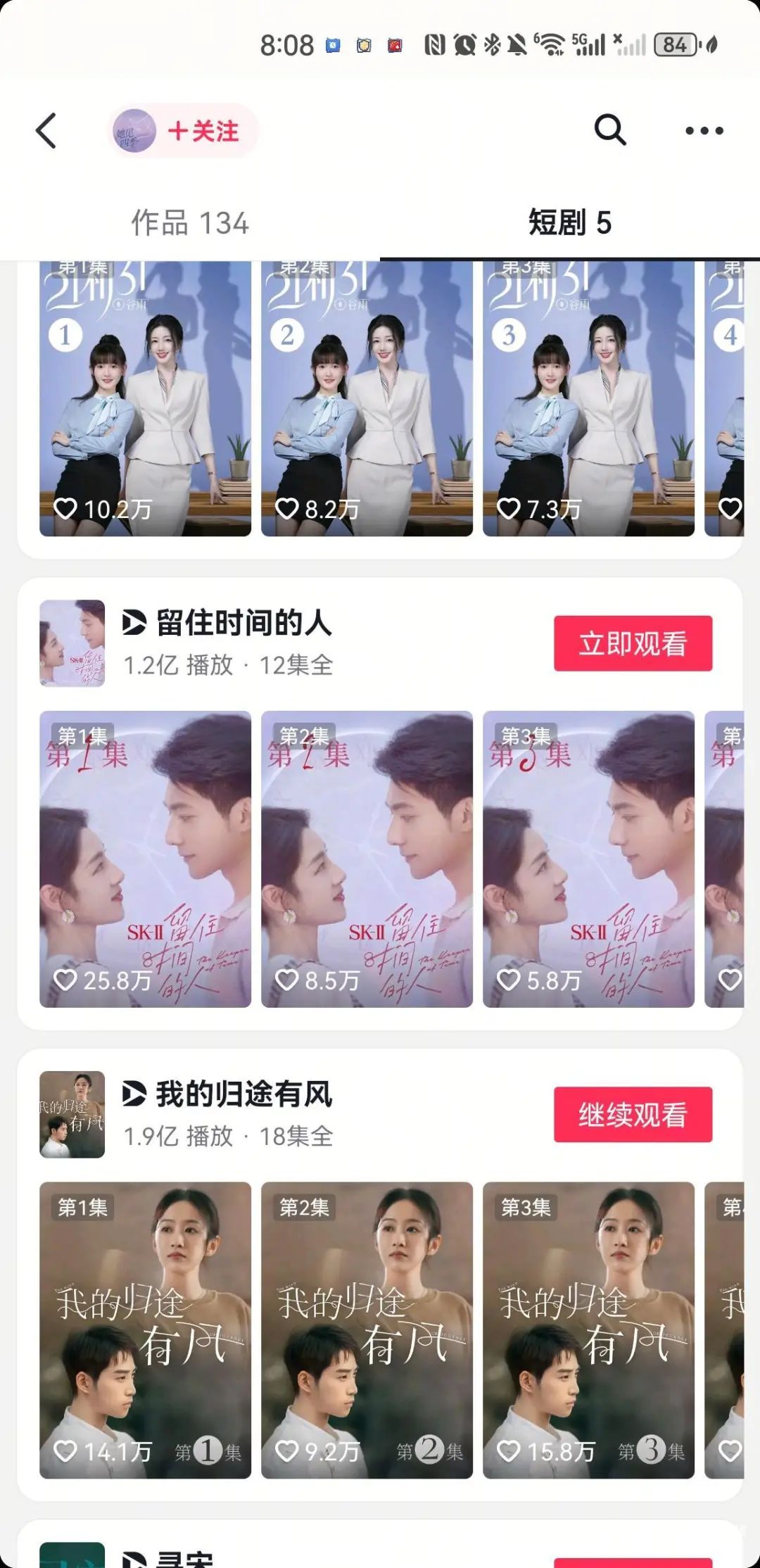Go back using the top arrow
The width and height of the screenshot is (760, 1568).
(46, 131)
